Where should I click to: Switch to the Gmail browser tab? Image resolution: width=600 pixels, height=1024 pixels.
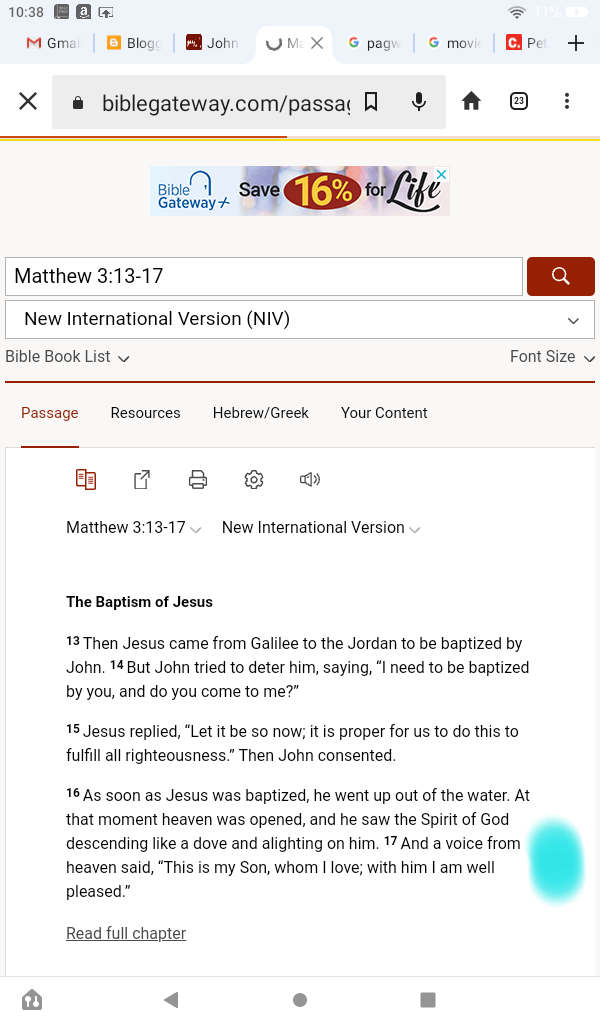52,43
